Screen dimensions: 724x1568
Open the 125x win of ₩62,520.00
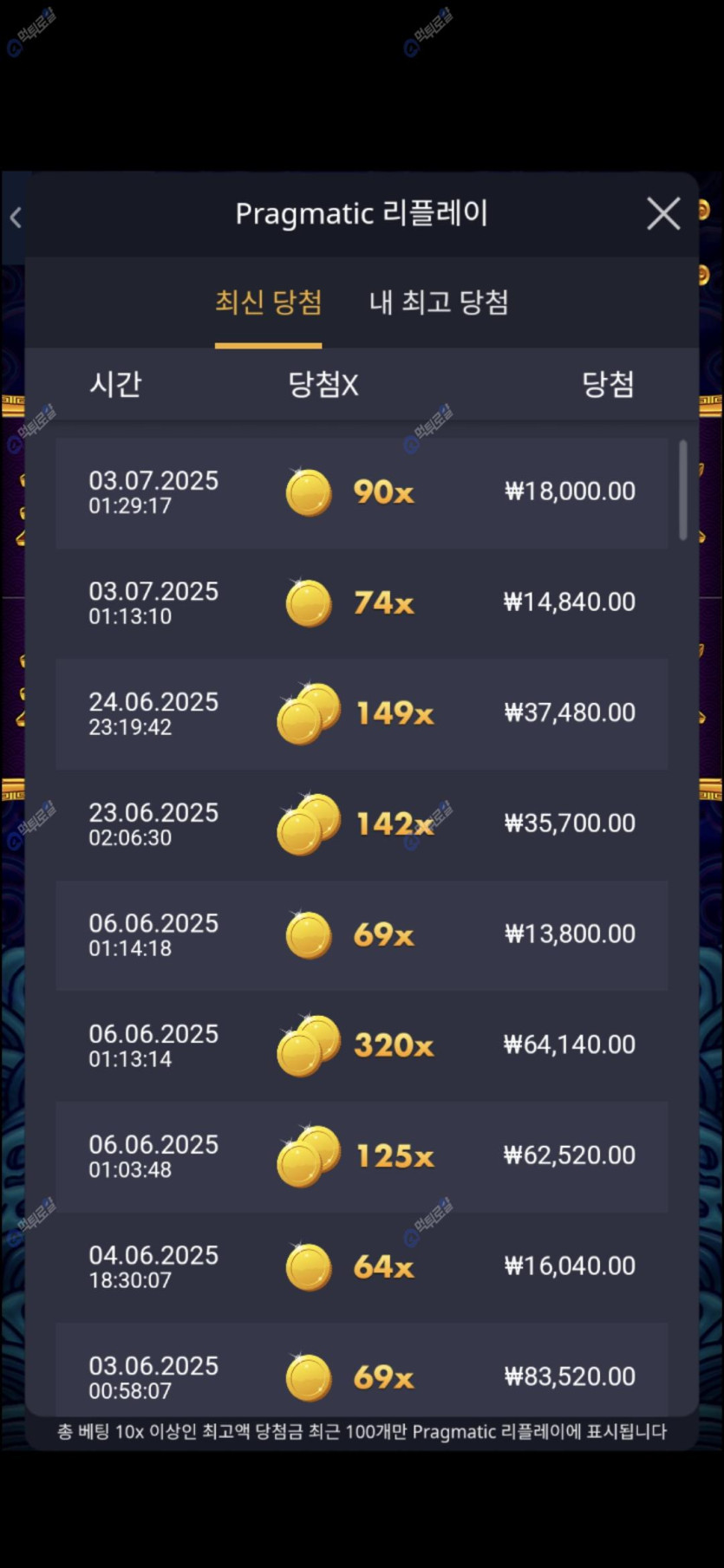tap(362, 1156)
